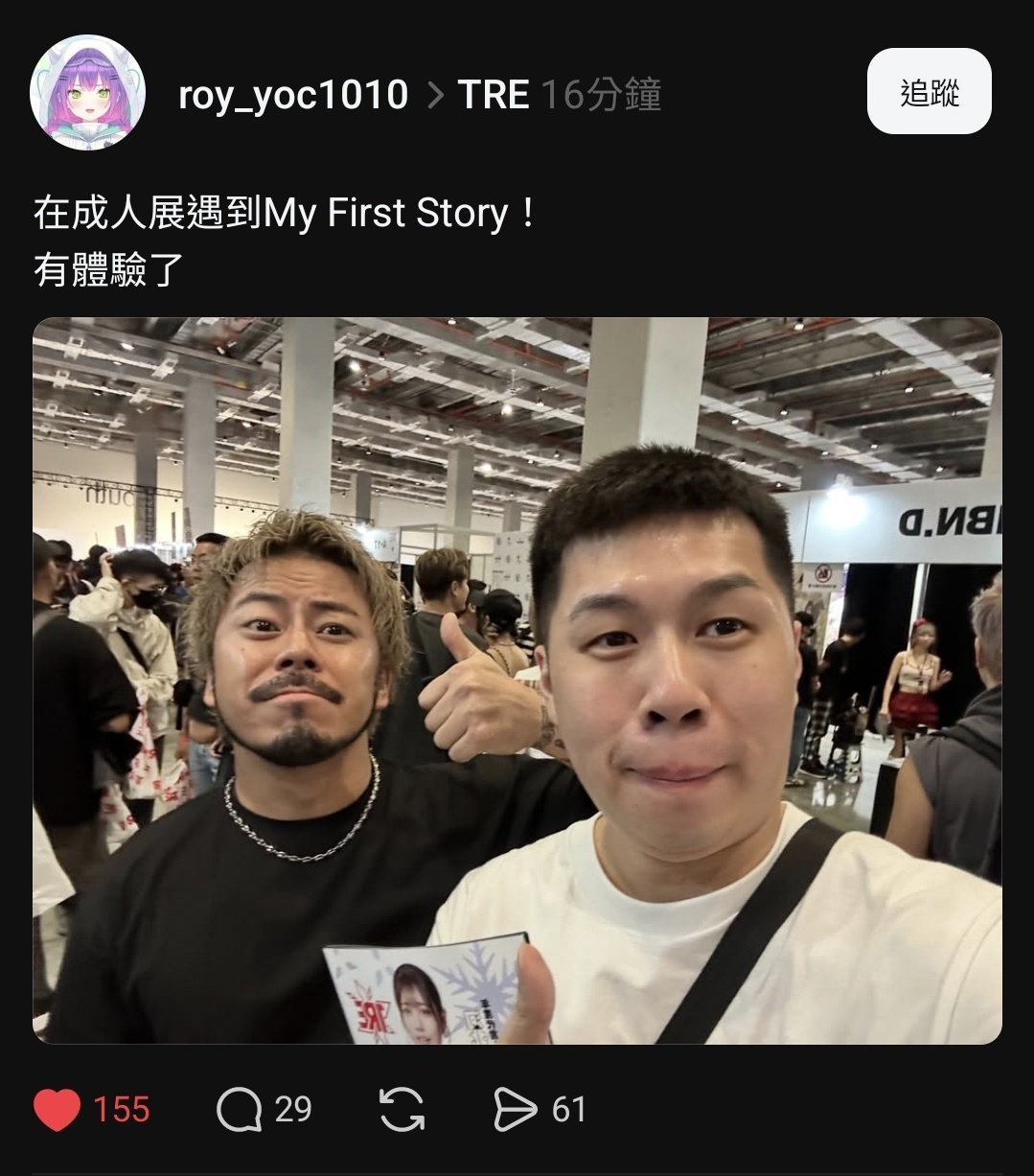Open the post photo in full view

click(x=517, y=680)
